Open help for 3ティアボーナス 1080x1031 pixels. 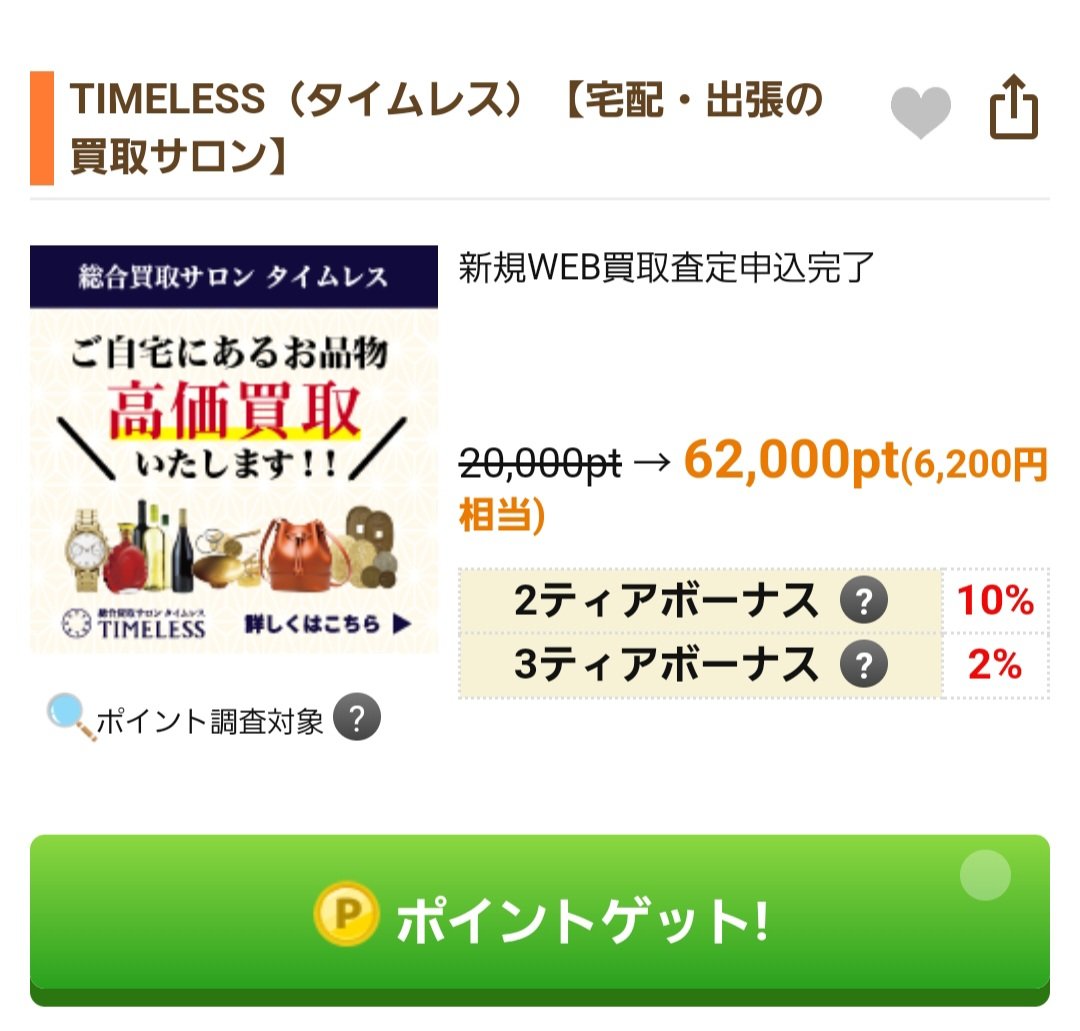pos(863,665)
